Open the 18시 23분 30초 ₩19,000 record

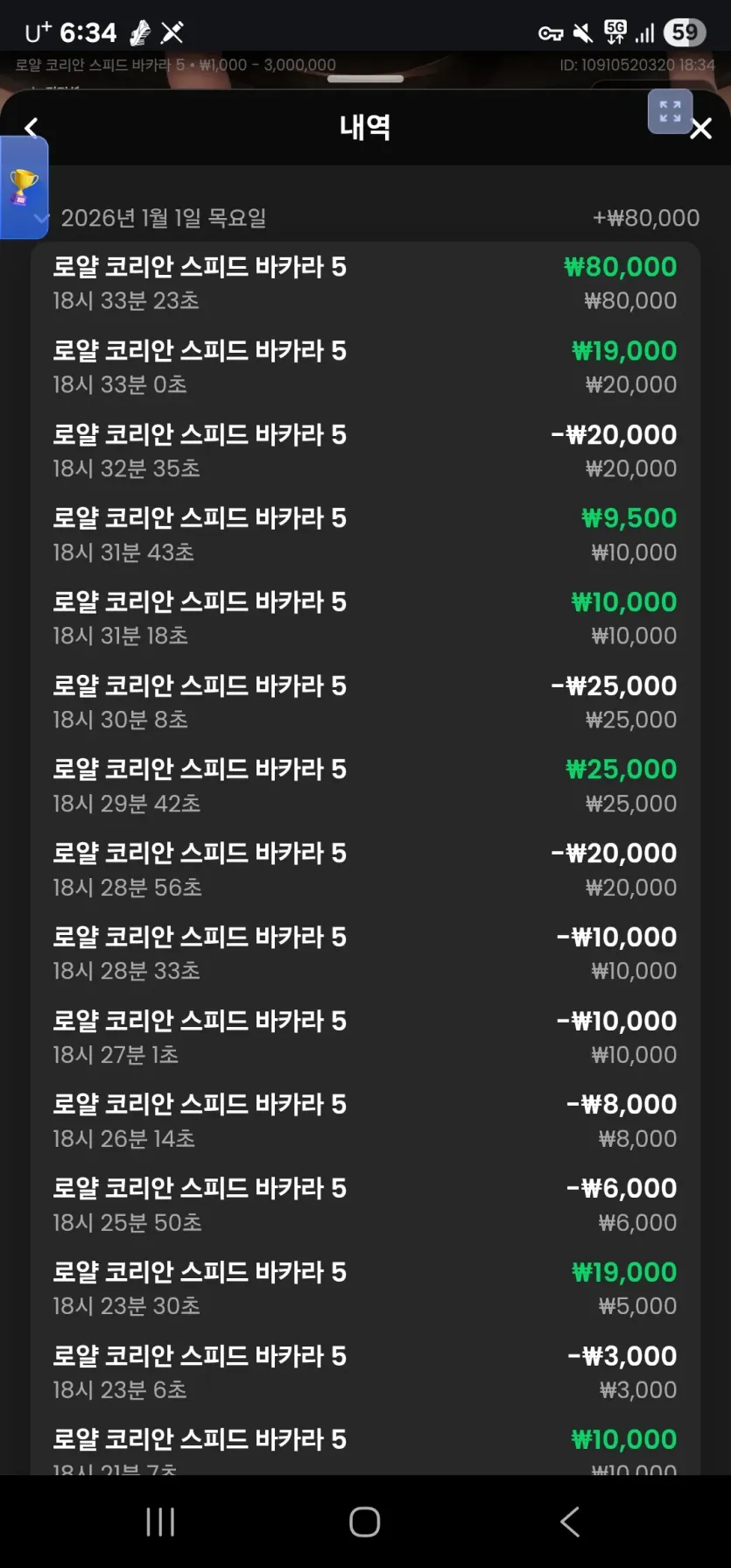coord(365,1289)
